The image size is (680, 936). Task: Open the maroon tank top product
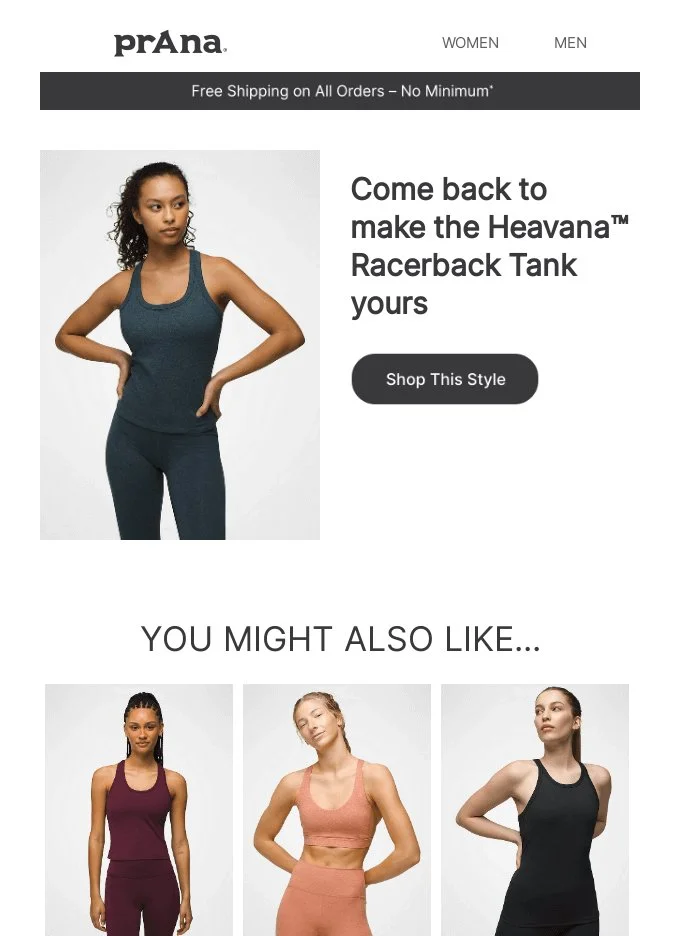tap(139, 809)
